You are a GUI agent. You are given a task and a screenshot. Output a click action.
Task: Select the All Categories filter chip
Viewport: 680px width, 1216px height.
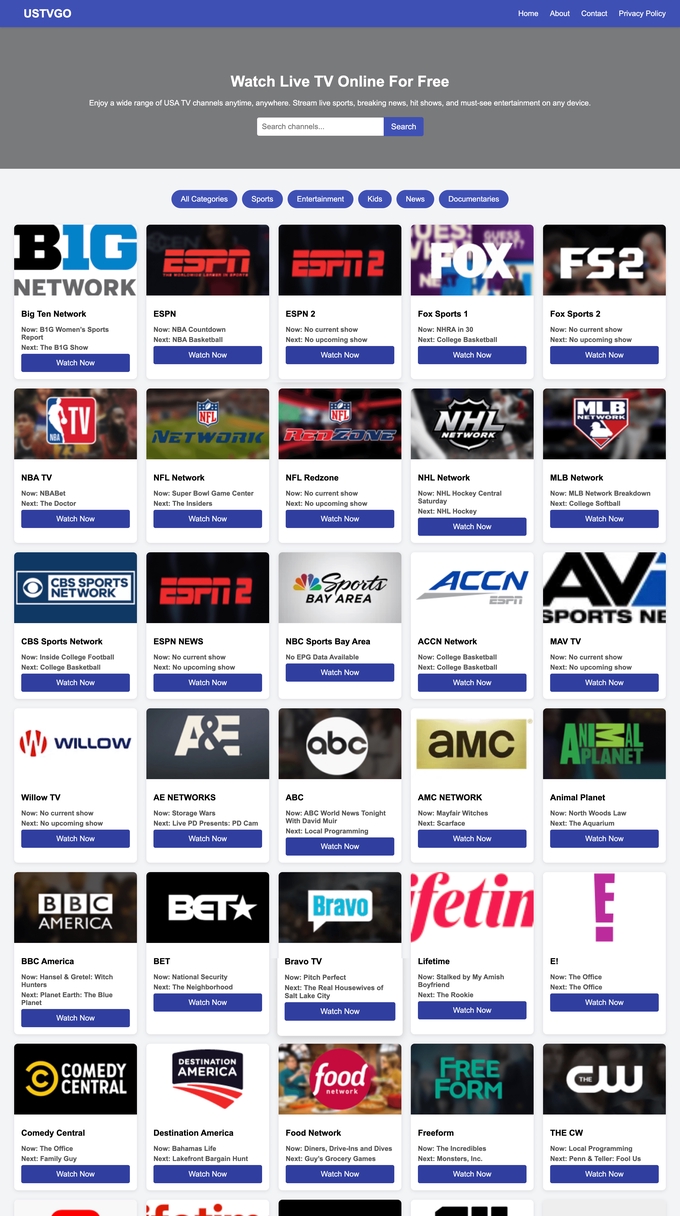pos(204,199)
